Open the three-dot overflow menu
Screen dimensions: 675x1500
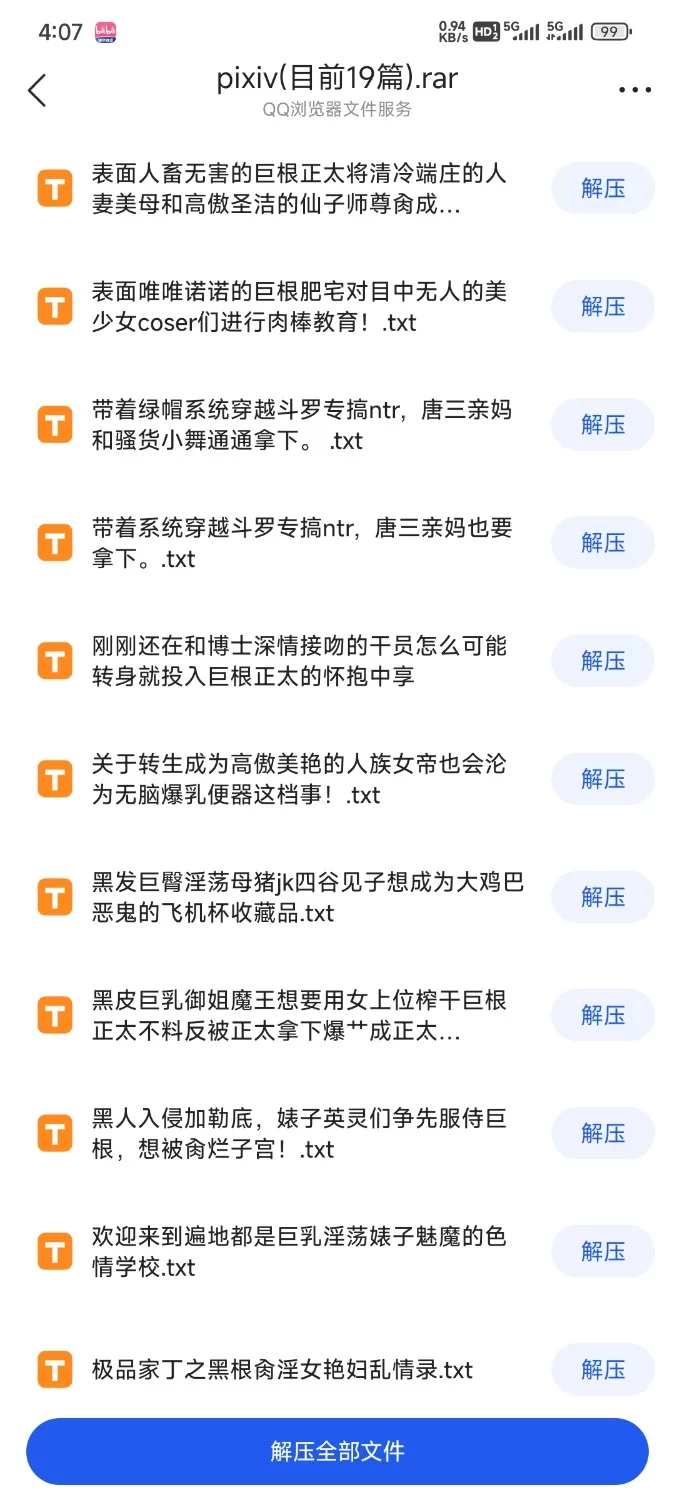pos(634,91)
